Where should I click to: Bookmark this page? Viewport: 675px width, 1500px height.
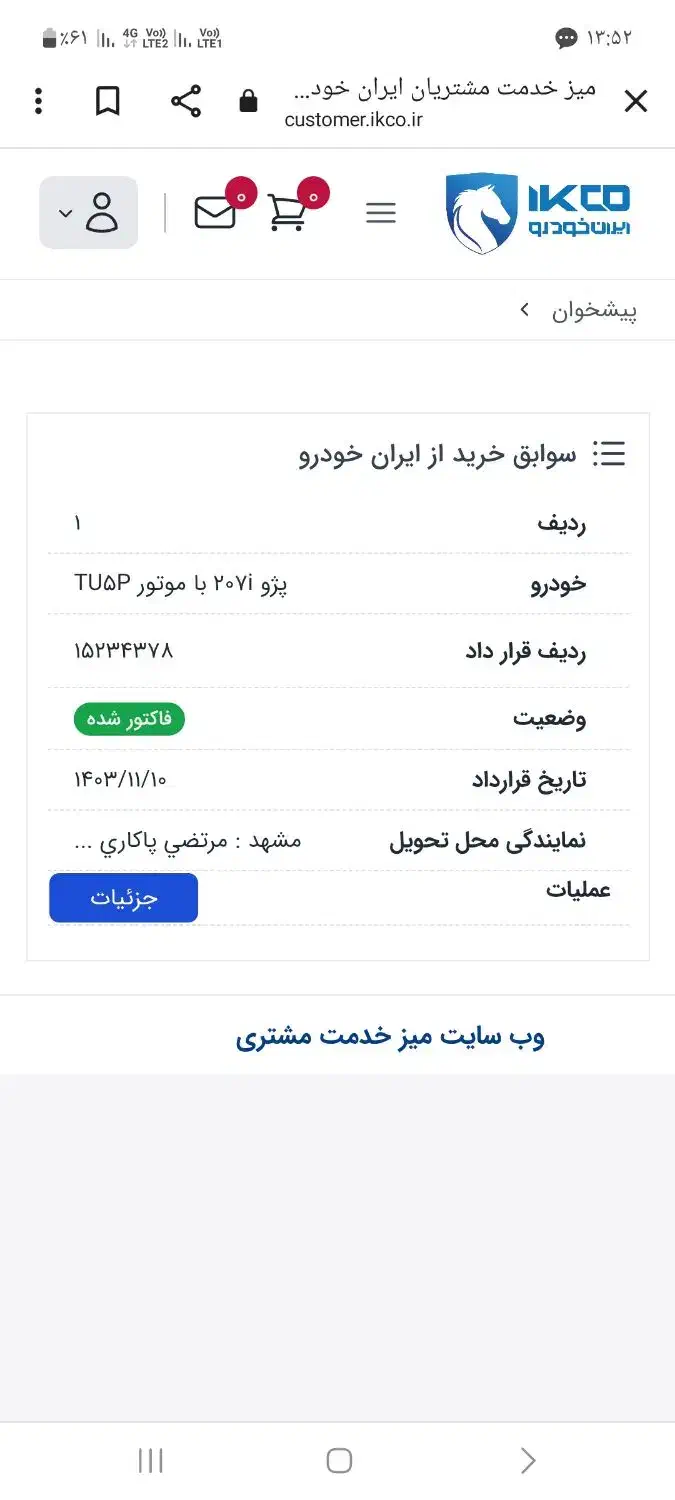(x=108, y=101)
